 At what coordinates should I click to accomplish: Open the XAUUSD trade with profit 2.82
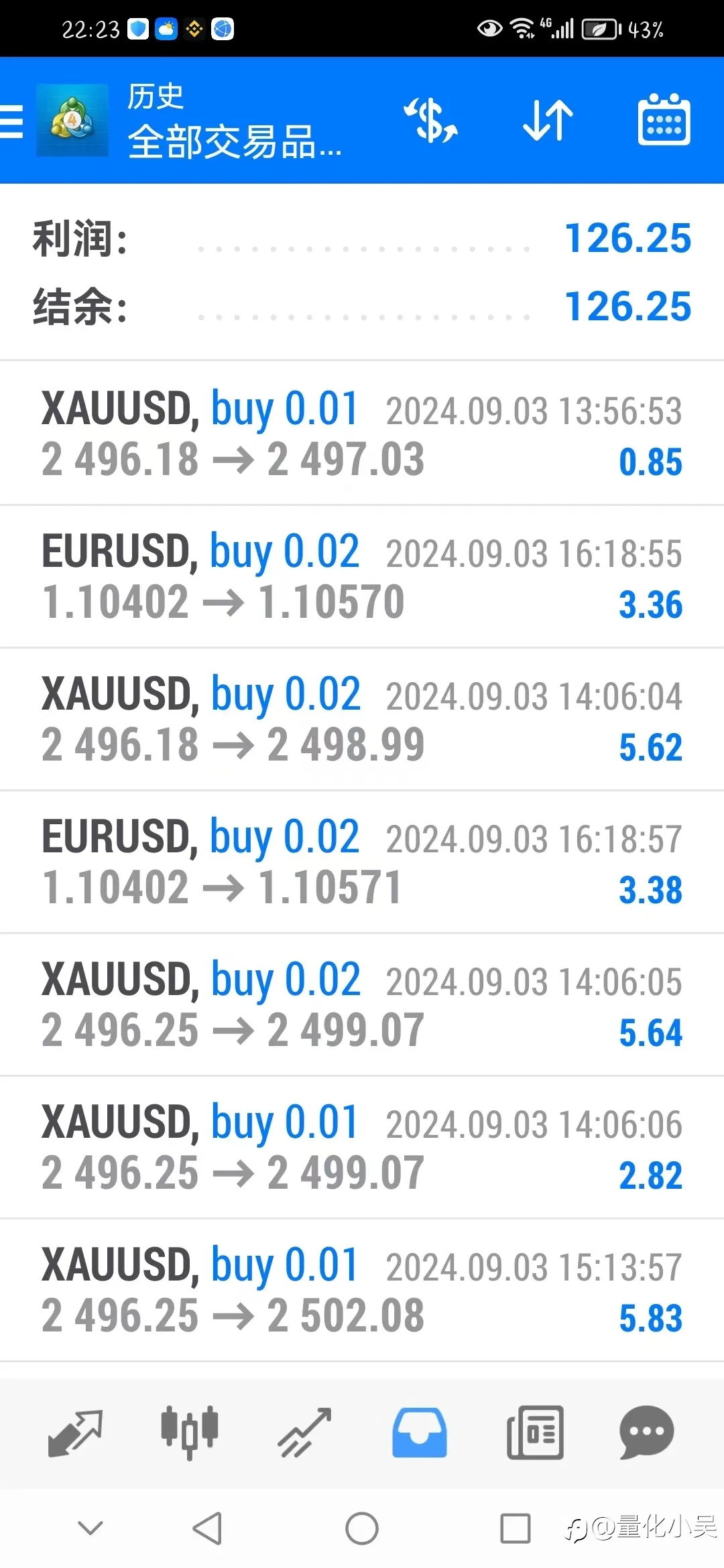tap(362, 1147)
